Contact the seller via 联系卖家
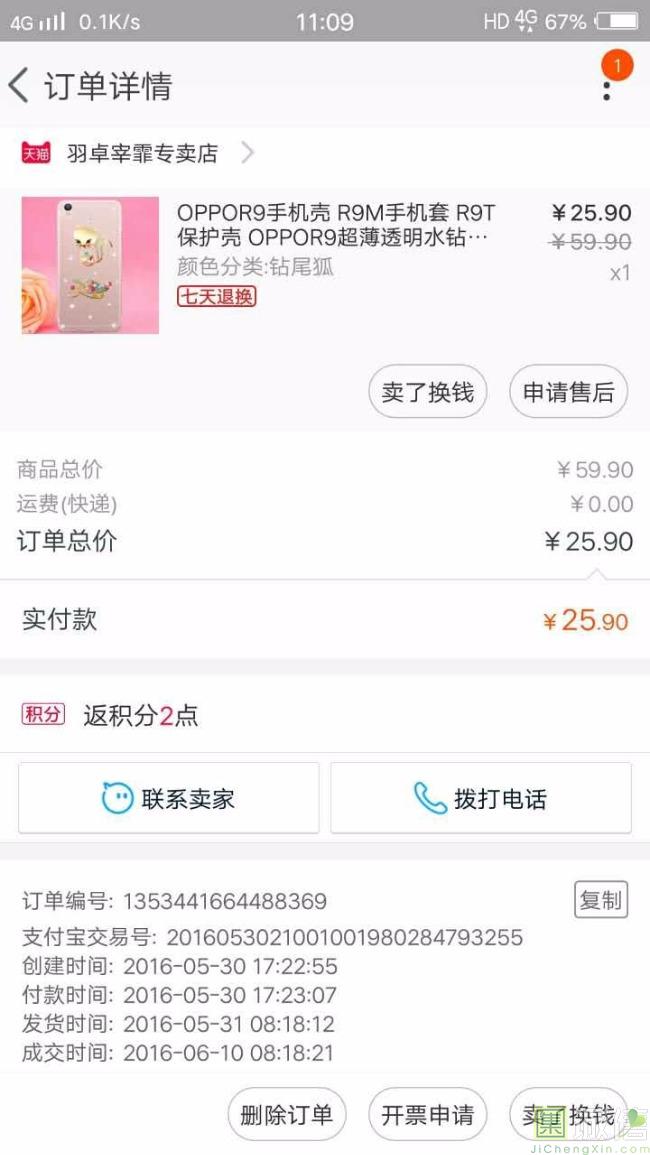 point(168,798)
